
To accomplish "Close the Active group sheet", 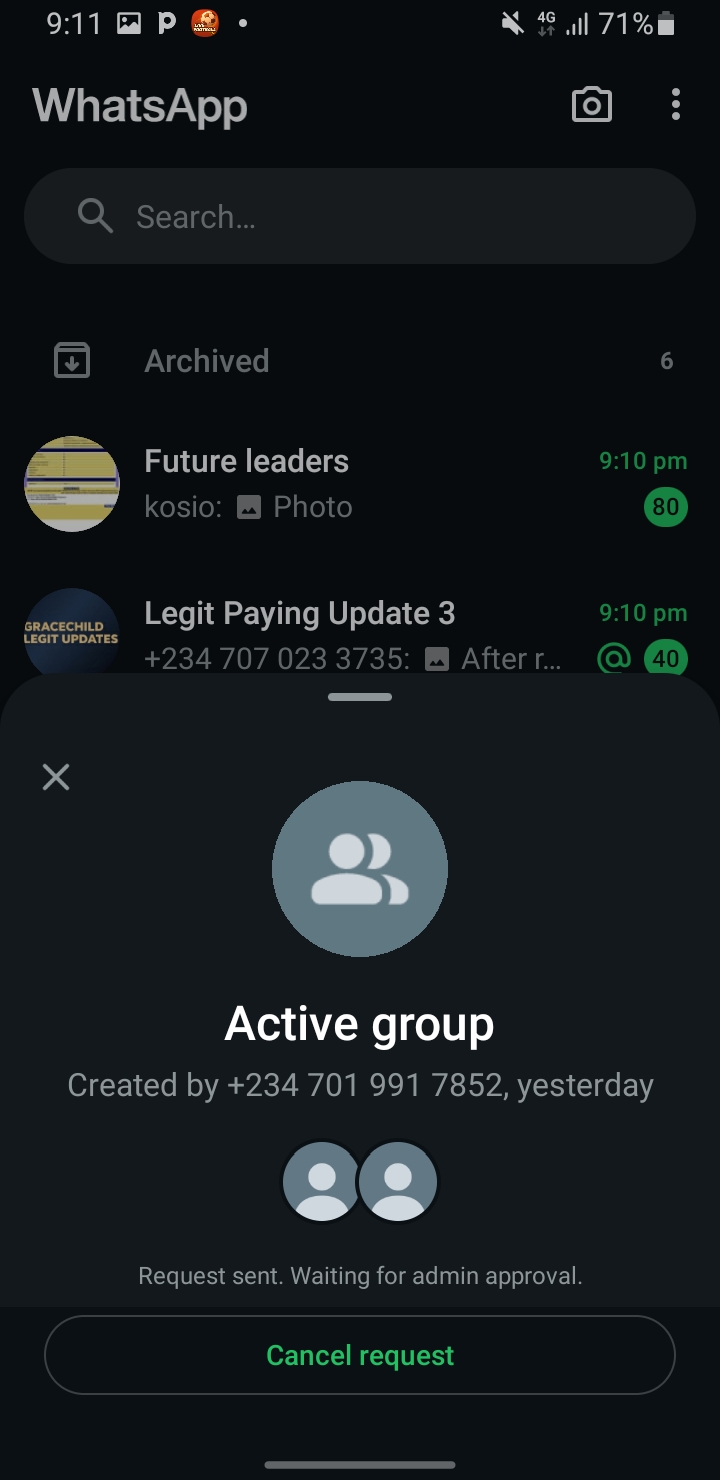I will point(56,777).
